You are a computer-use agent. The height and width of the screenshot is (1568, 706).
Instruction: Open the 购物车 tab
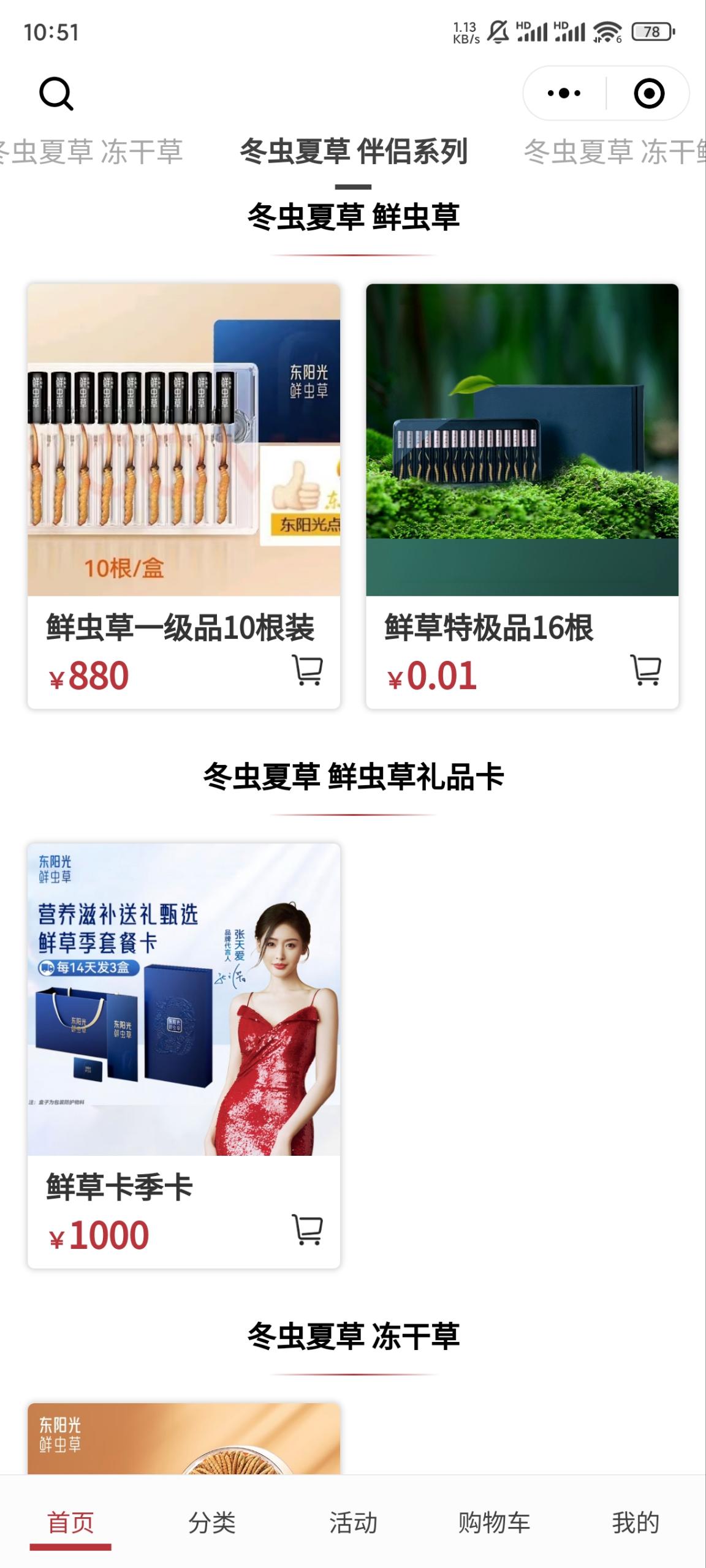coord(494,1523)
